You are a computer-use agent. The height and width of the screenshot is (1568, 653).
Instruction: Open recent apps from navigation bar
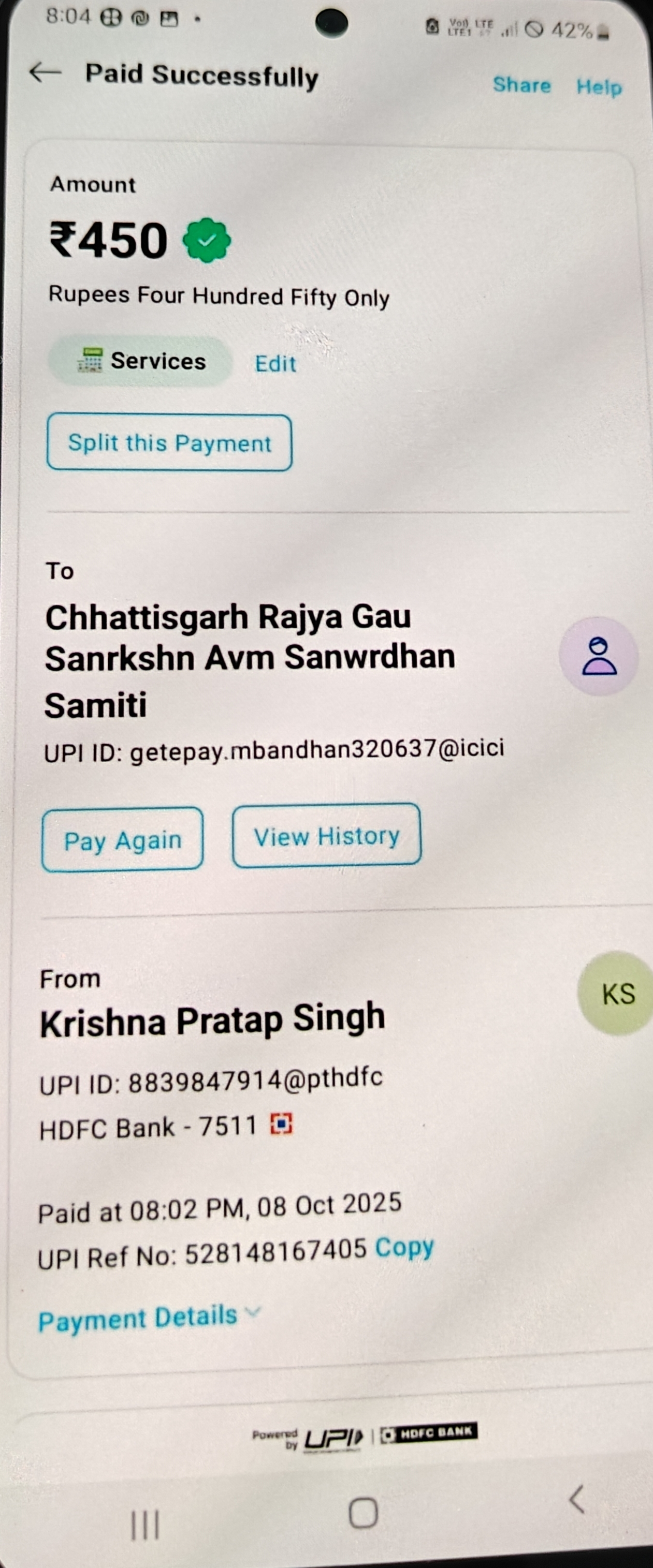coord(145,1525)
